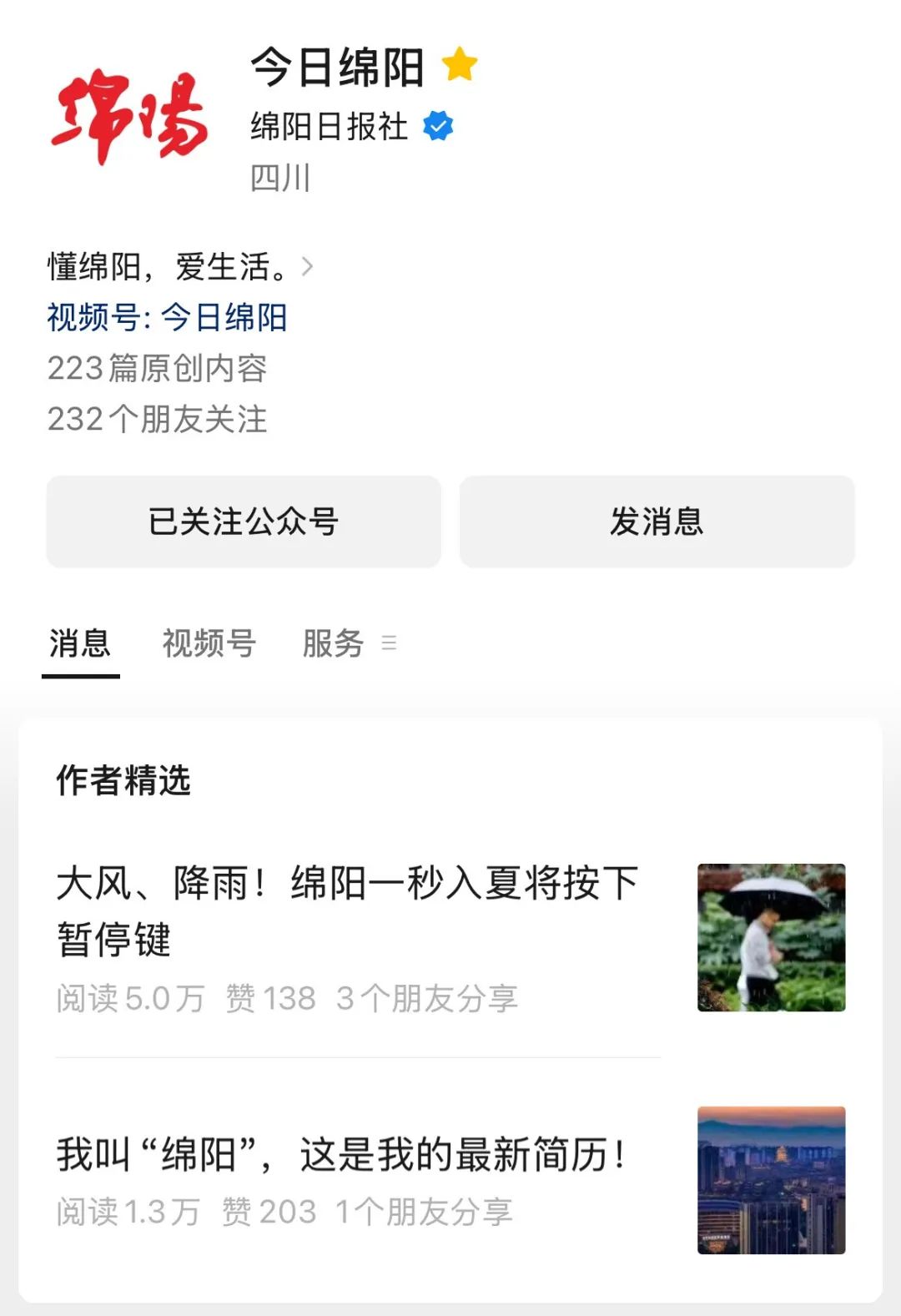Click the 已关注公众号 button
This screenshot has height=1316, width=901.
pyautogui.click(x=243, y=521)
